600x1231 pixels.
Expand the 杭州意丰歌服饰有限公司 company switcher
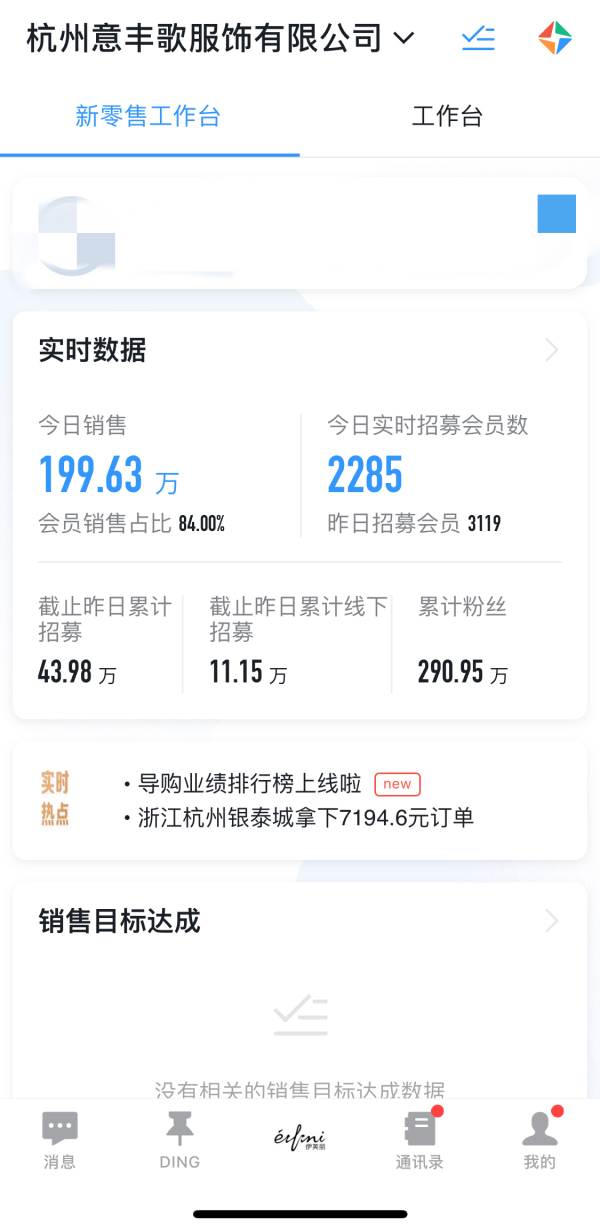click(404, 39)
